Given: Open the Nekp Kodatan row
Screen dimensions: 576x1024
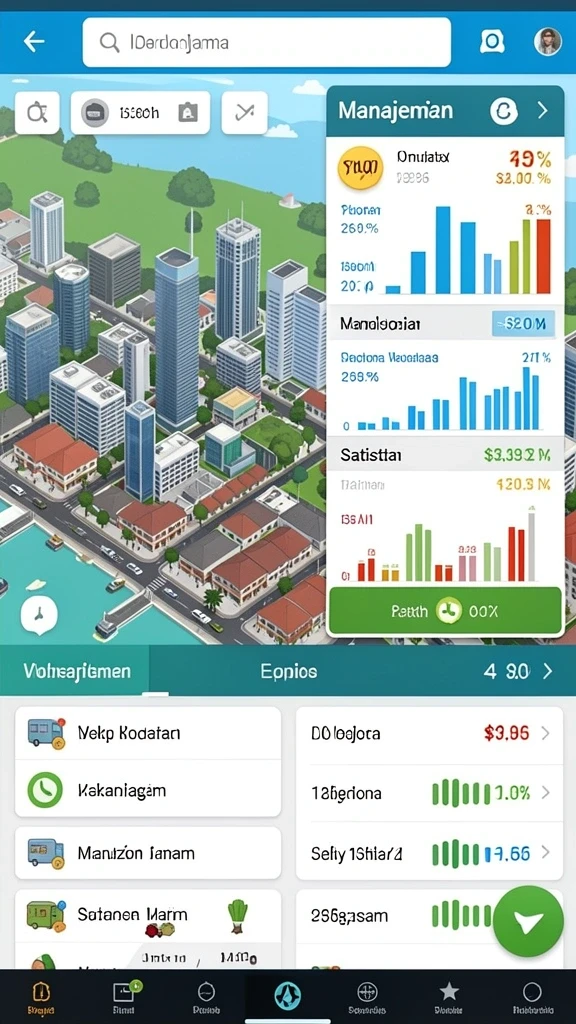Looking at the screenshot, I should (x=148, y=733).
